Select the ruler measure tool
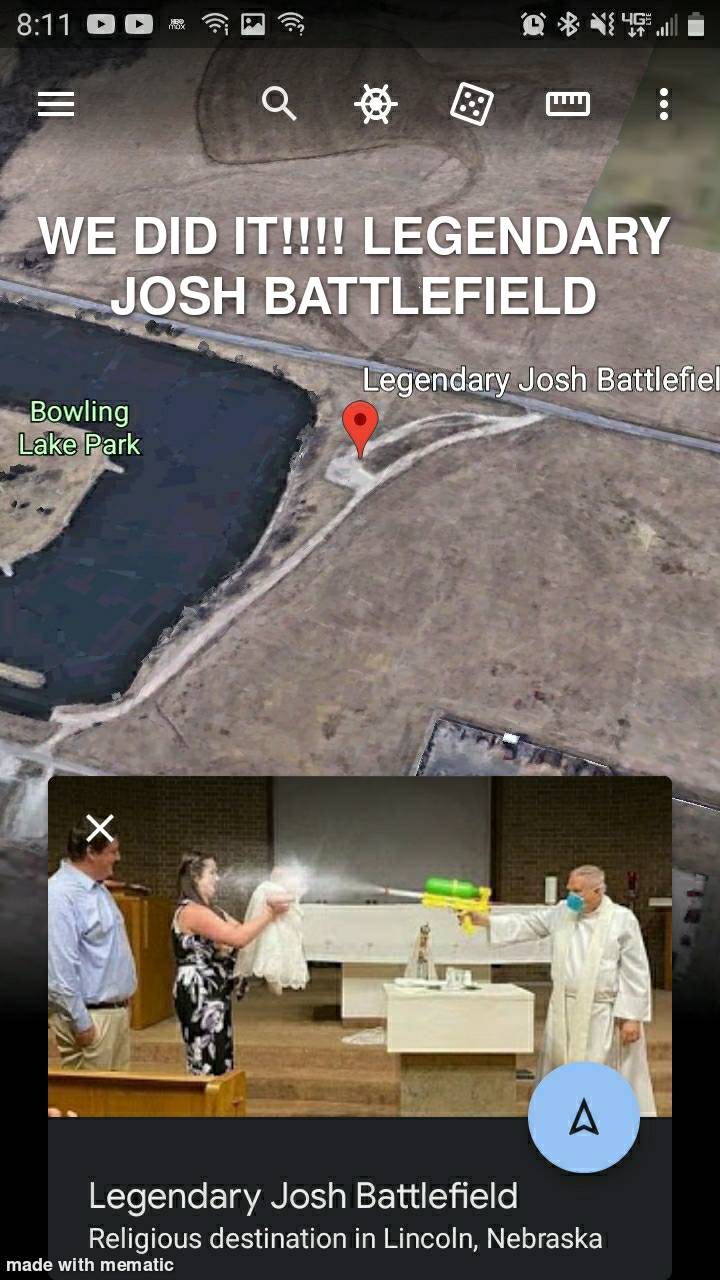Image resolution: width=720 pixels, height=1280 pixels. point(567,104)
